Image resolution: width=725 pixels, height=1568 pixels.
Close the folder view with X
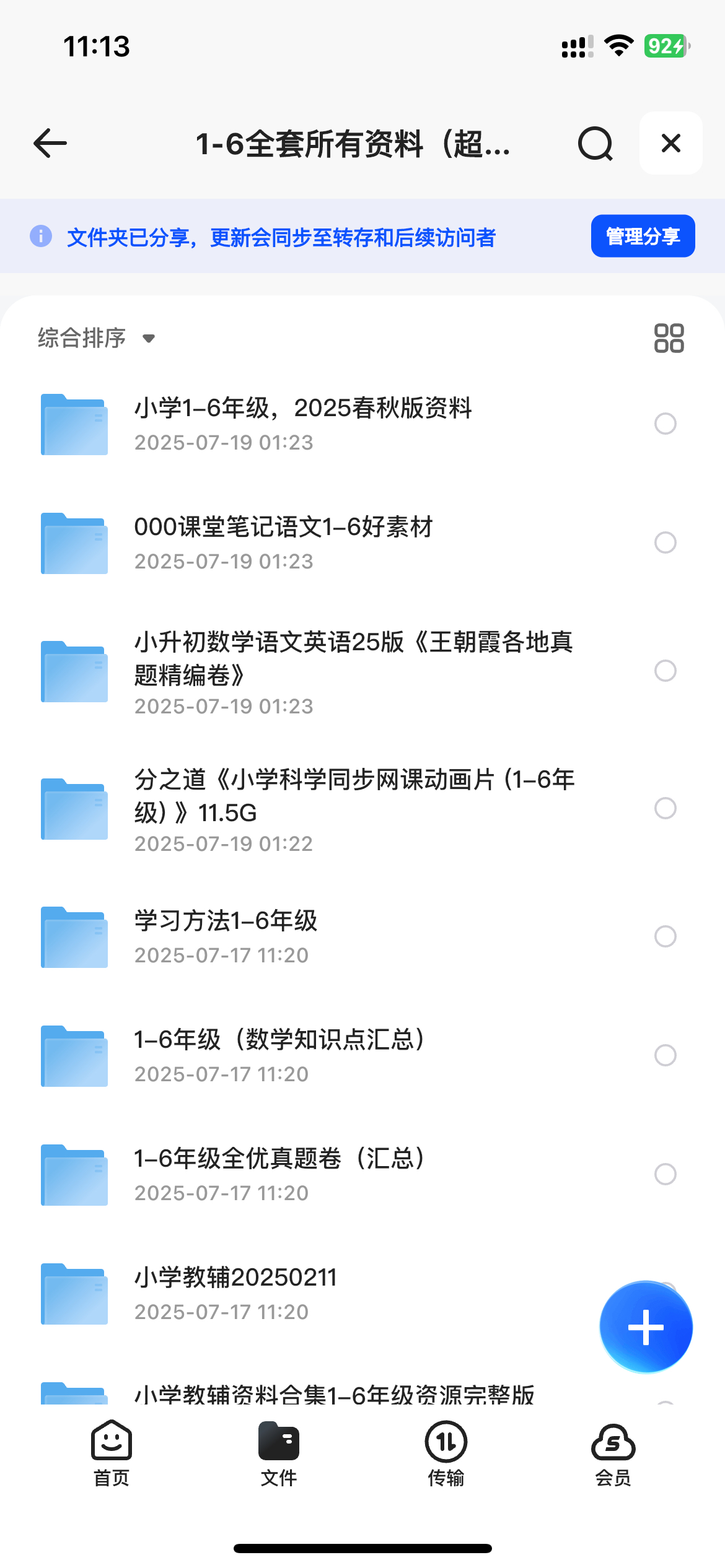click(x=671, y=143)
